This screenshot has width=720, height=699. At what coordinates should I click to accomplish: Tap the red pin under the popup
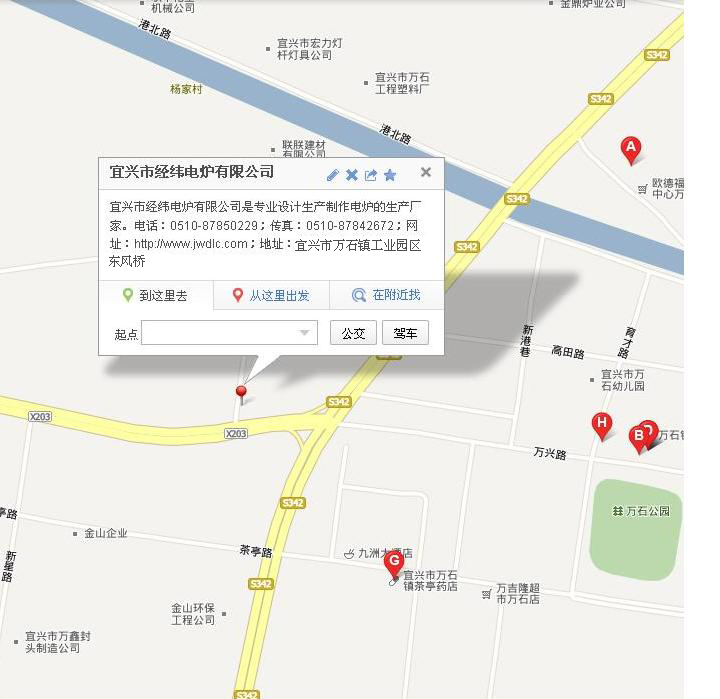pyautogui.click(x=241, y=391)
